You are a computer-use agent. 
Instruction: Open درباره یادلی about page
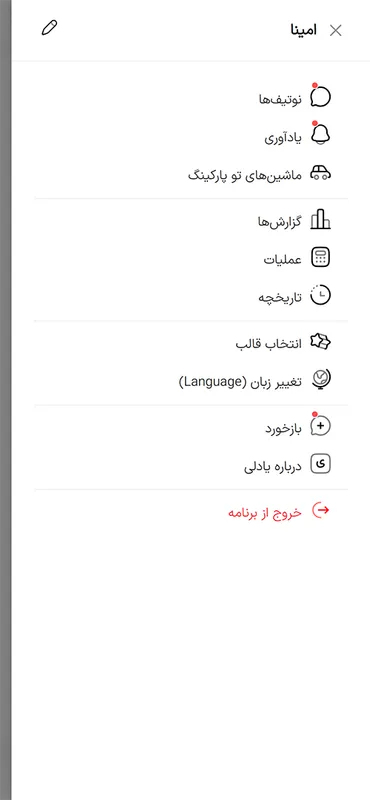(191, 464)
